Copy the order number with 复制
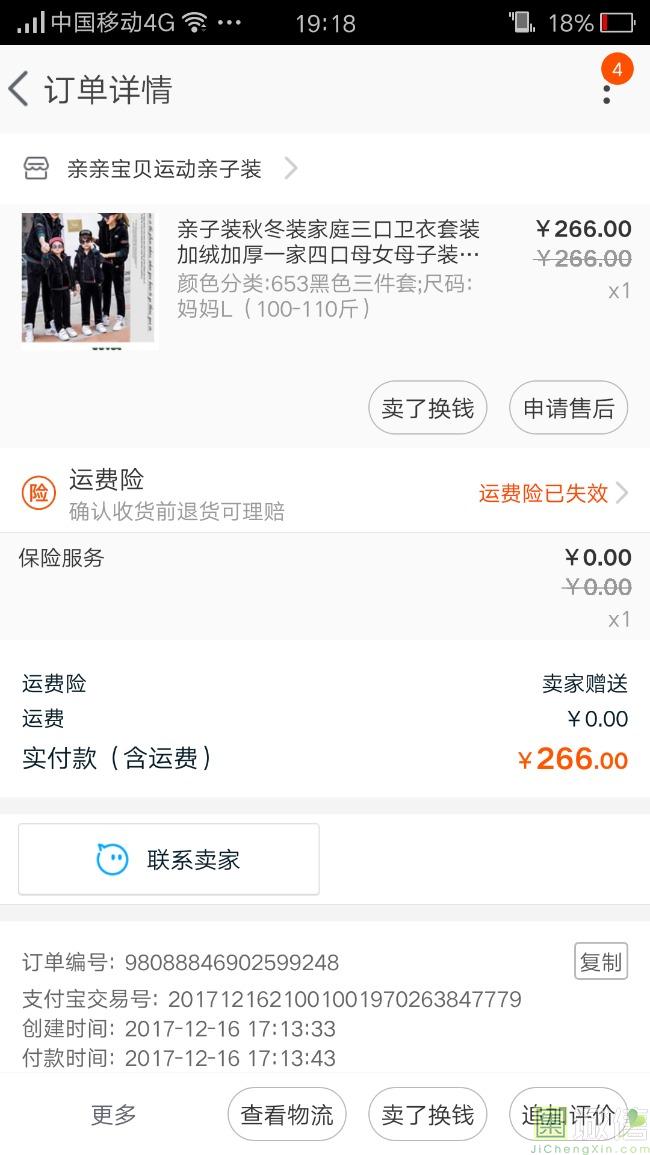This screenshot has height=1155, width=650. (601, 962)
